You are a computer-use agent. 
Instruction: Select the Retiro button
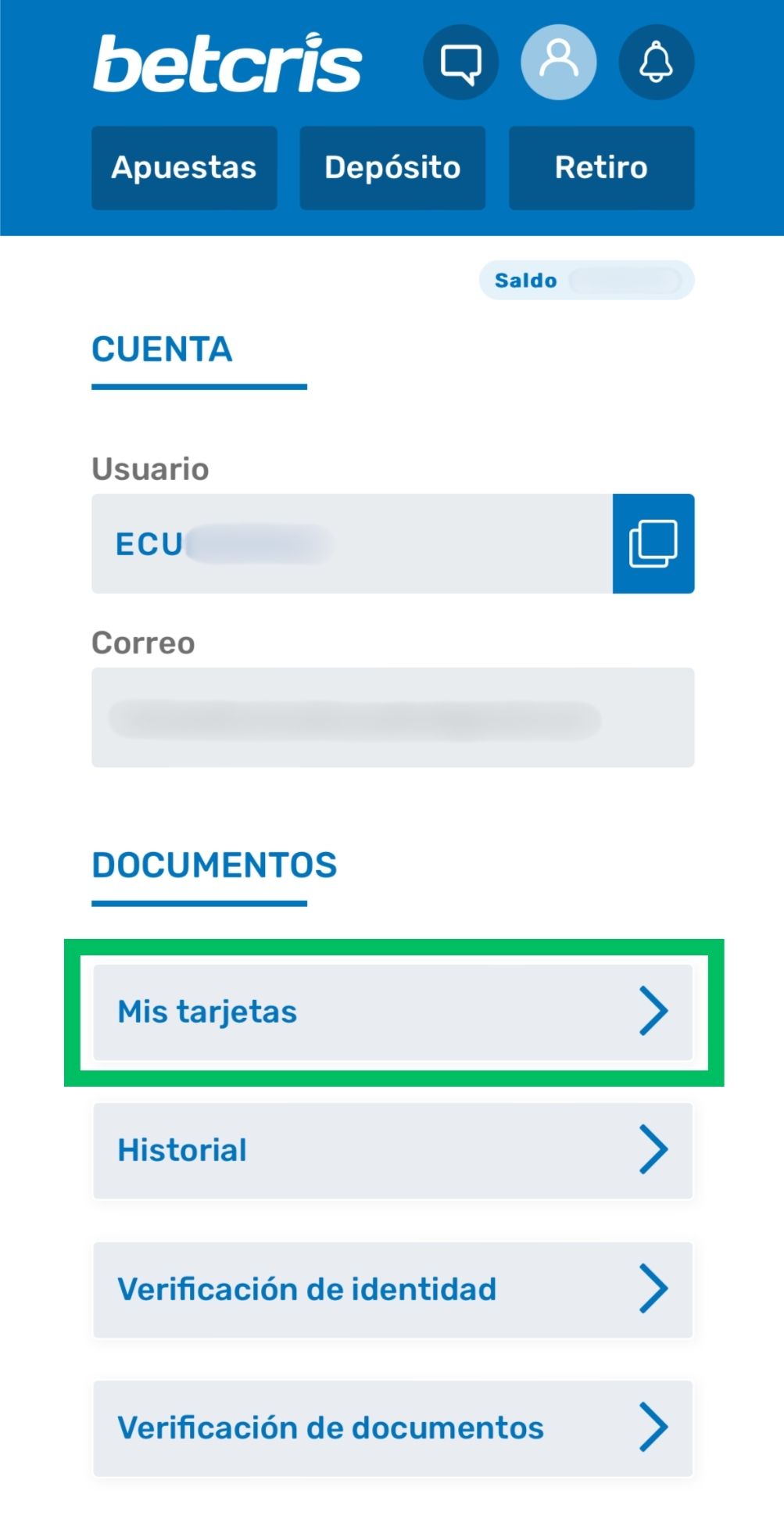pyautogui.click(x=602, y=167)
